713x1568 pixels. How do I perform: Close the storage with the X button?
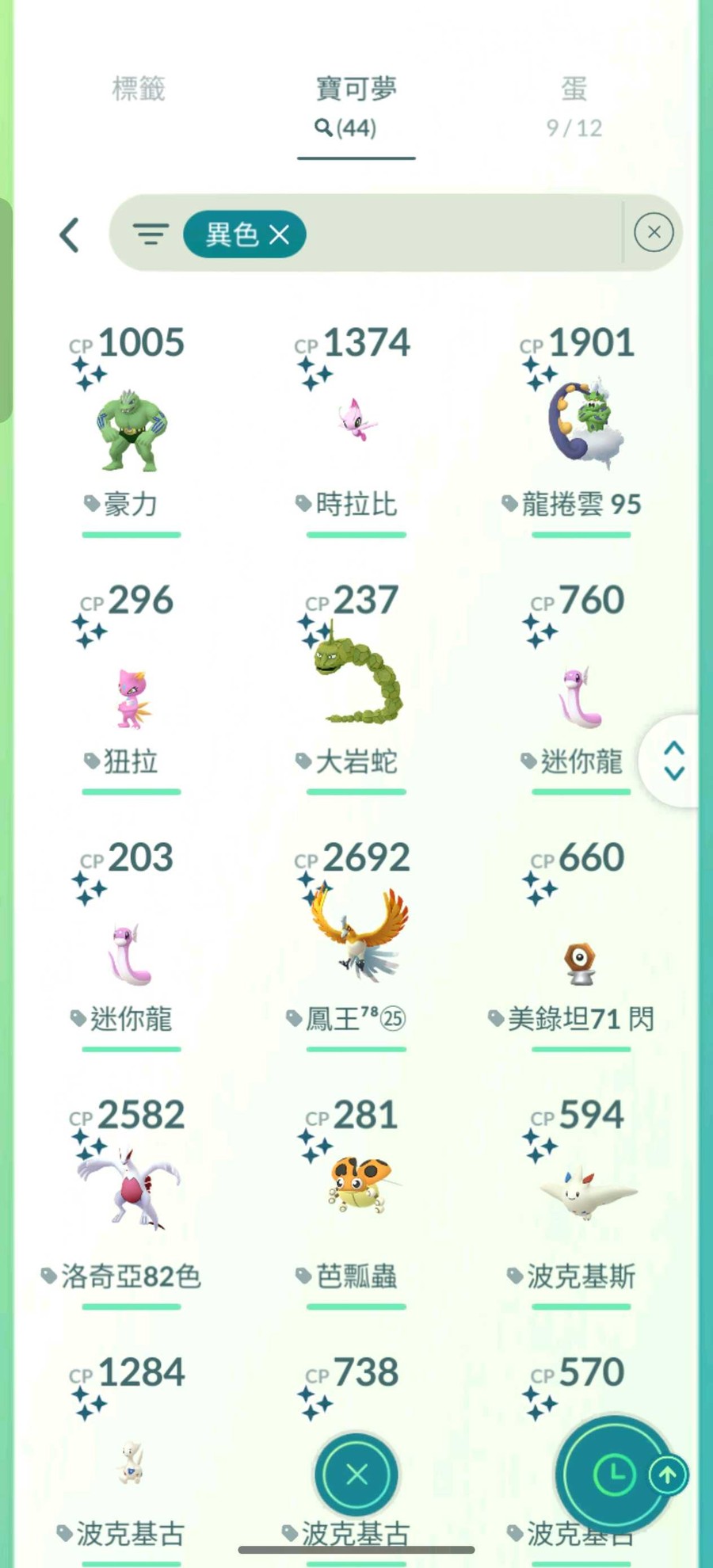(356, 1475)
